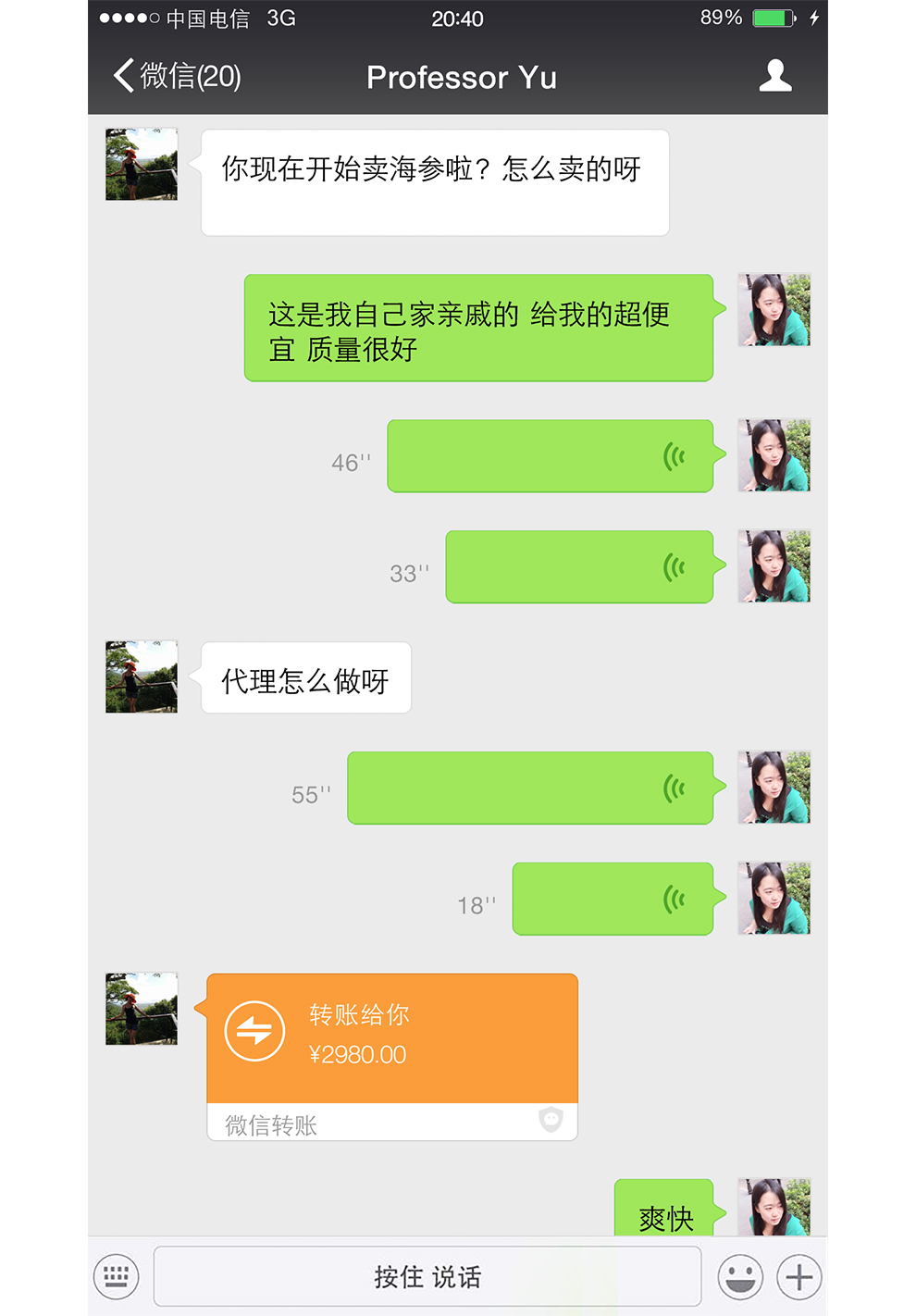This screenshot has width=916, height=1316.
Task: Go back to the WeChat chats list
Action: pos(176,76)
